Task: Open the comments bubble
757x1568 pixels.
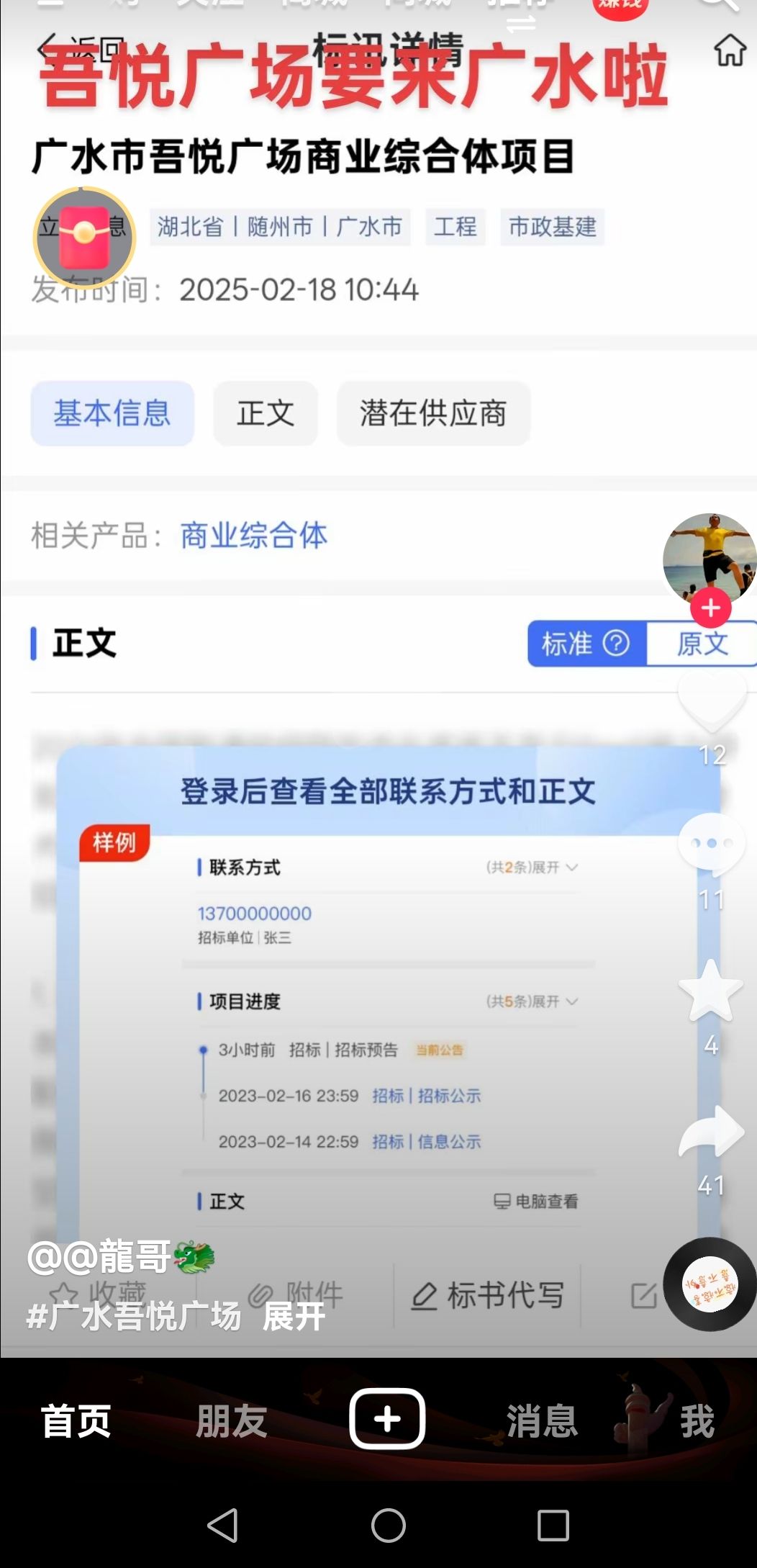Action: (x=712, y=844)
